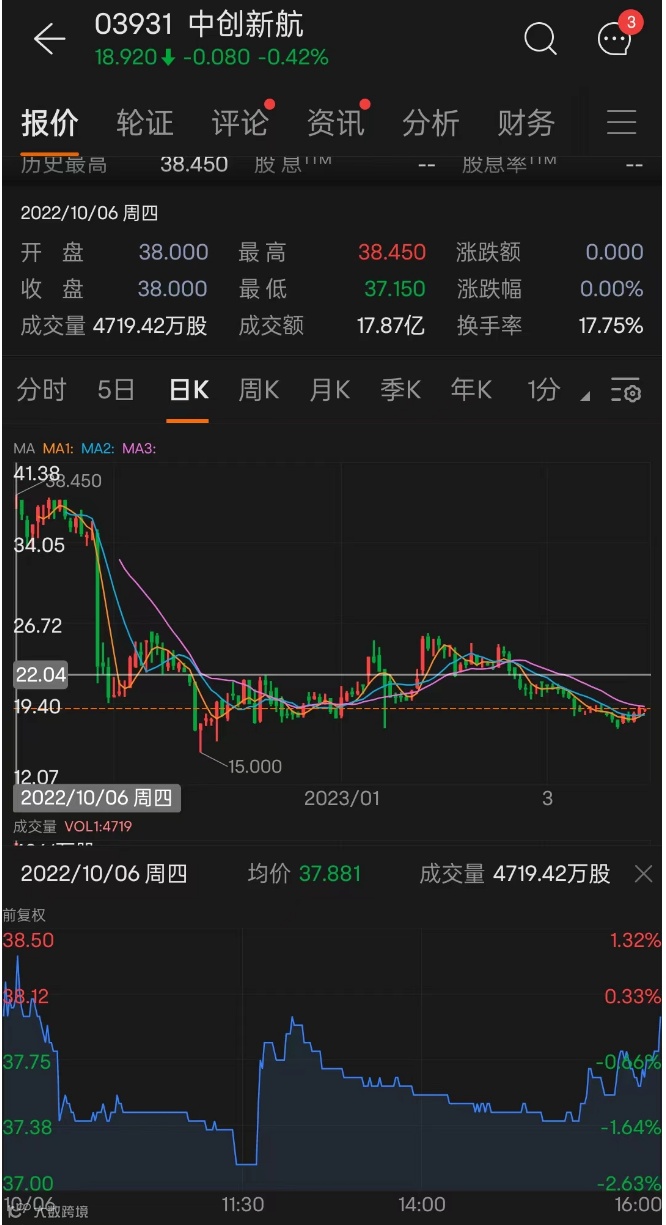
Task: Switch to the 轮证 tab
Action: [144, 123]
